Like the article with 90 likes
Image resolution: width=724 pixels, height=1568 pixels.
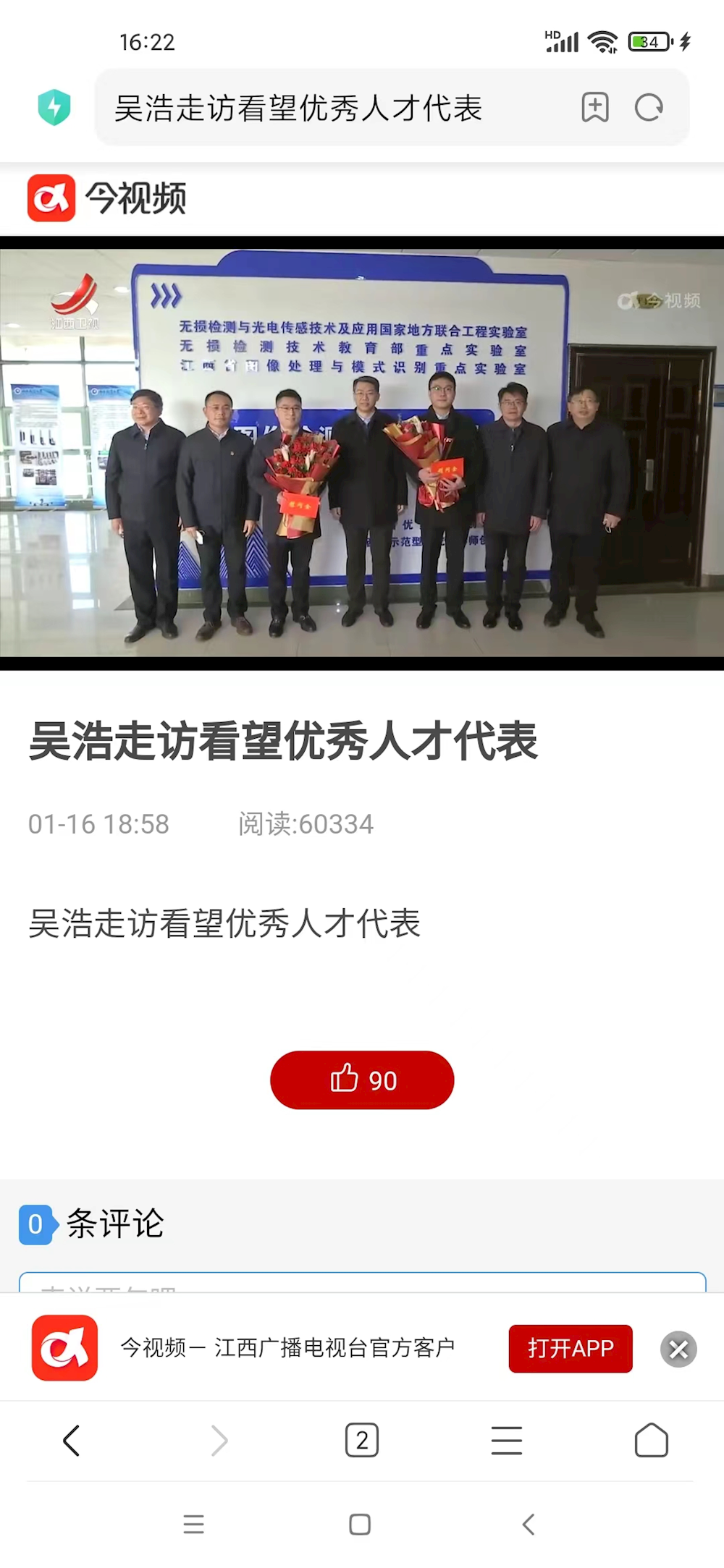[362, 1080]
